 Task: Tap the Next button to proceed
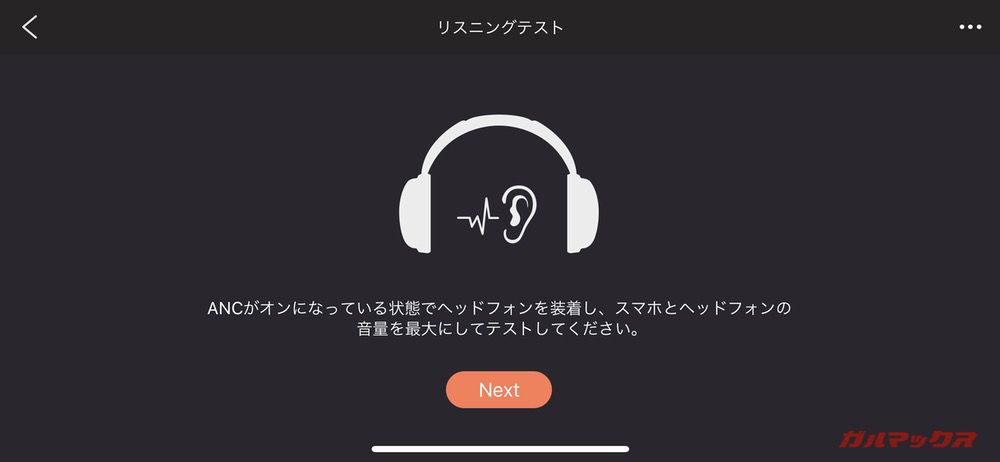(499, 390)
